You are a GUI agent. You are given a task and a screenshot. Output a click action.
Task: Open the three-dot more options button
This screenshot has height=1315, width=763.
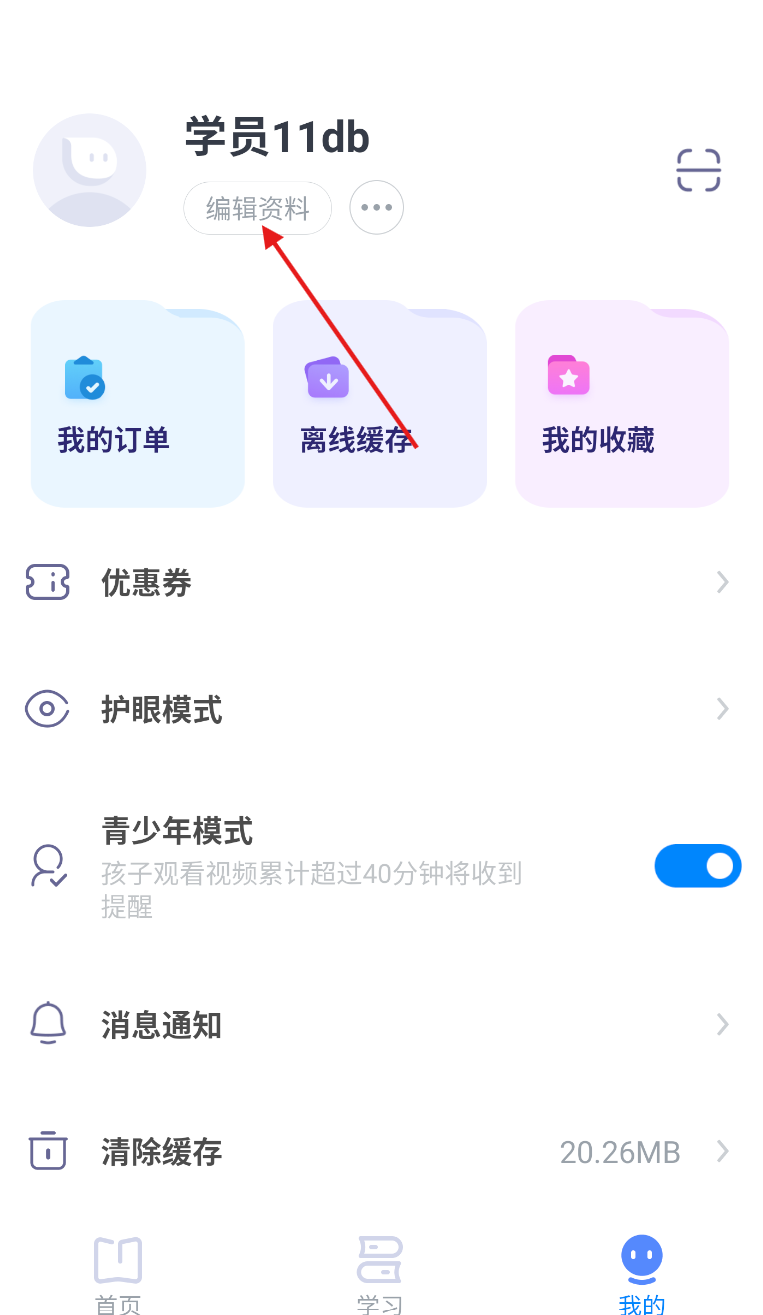coord(377,208)
